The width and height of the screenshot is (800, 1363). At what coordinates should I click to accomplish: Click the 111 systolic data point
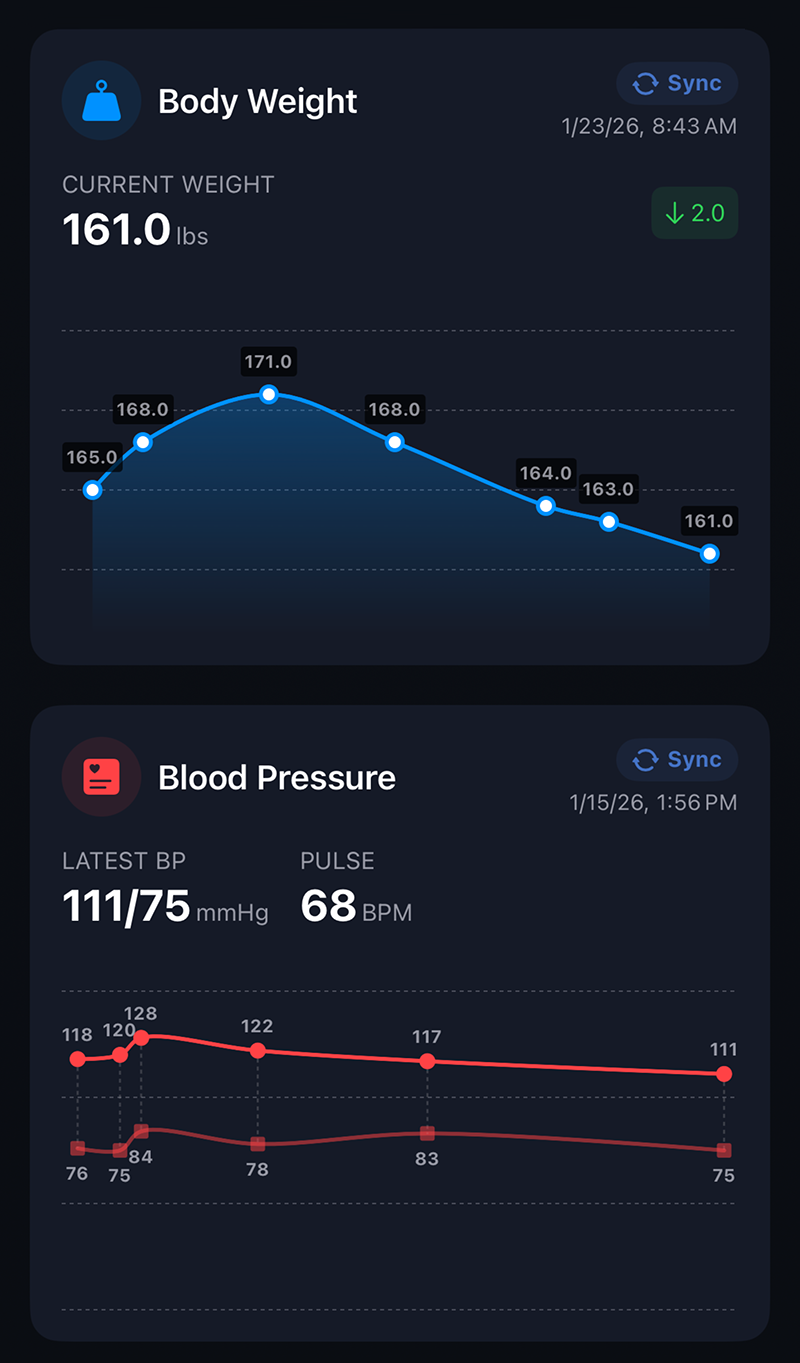point(724,1074)
